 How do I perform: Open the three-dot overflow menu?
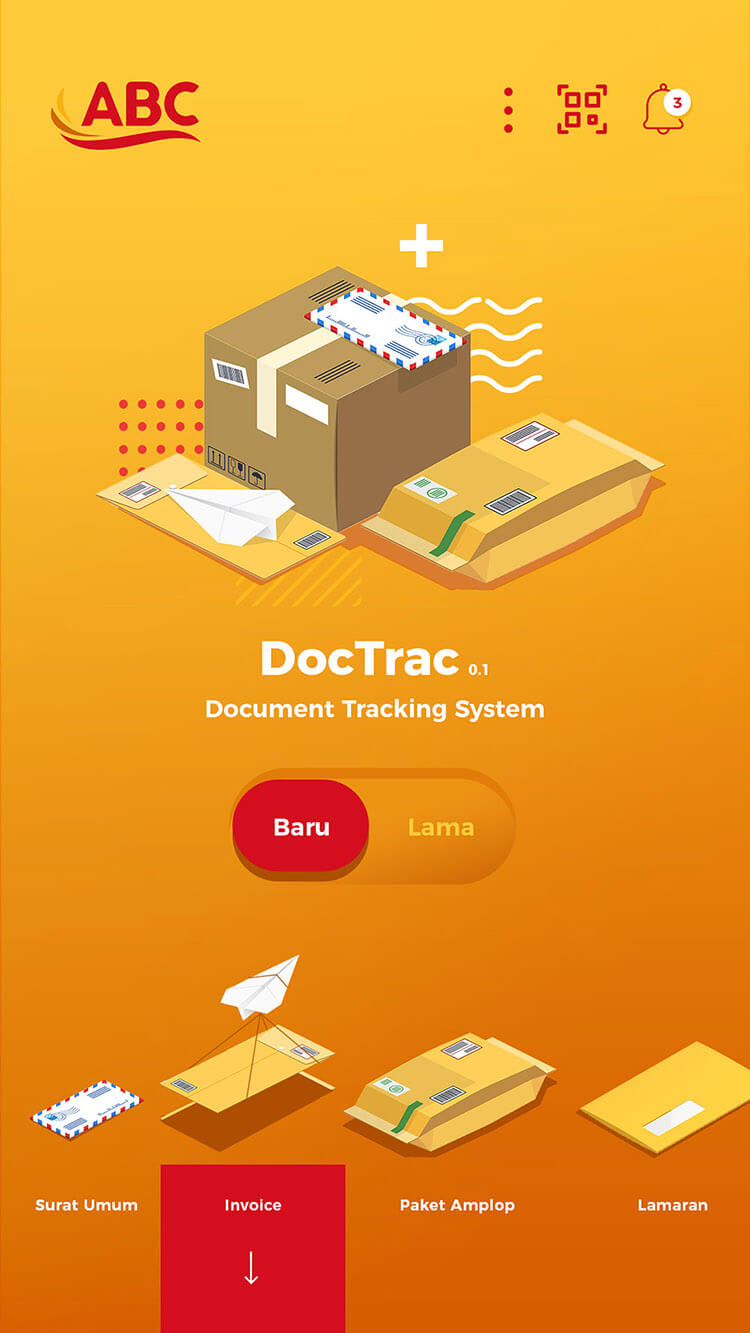coord(508,110)
